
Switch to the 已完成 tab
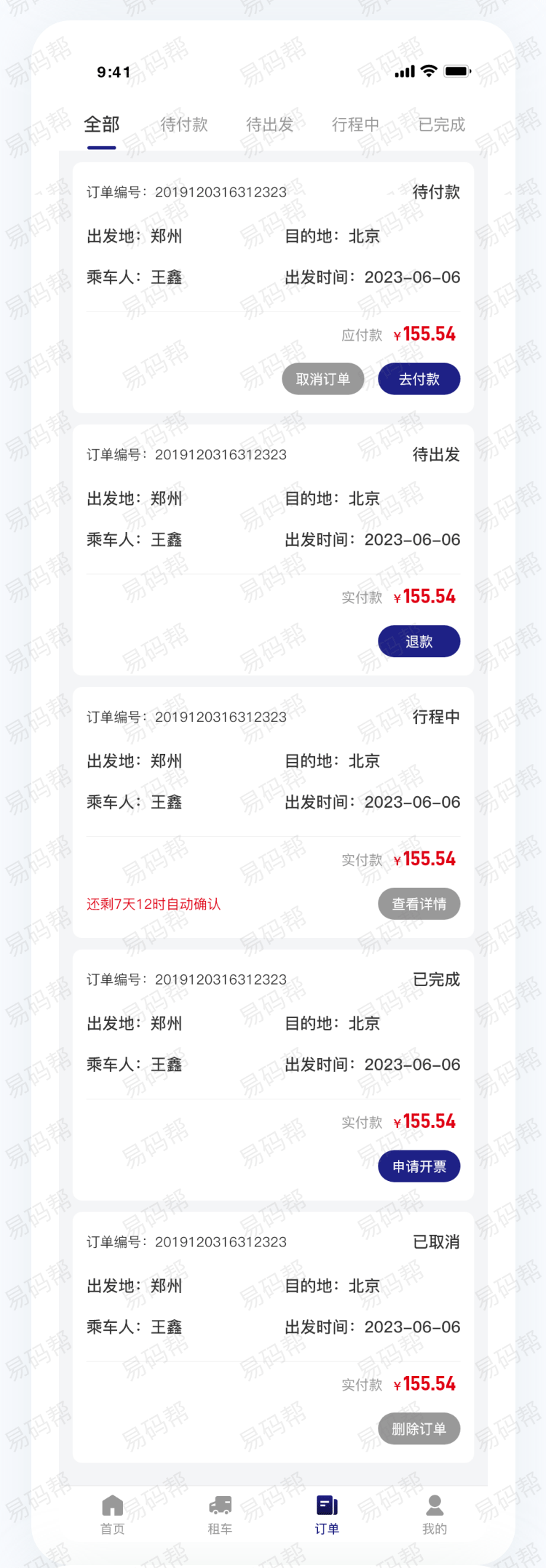point(441,124)
